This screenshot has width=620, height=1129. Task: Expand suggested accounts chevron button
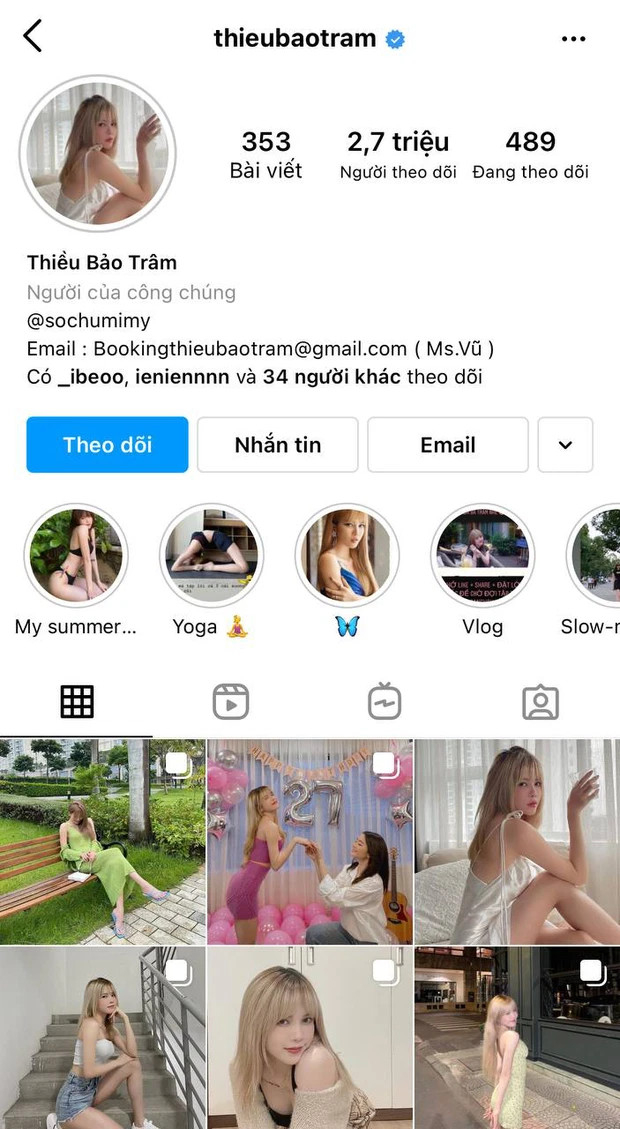point(565,445)
